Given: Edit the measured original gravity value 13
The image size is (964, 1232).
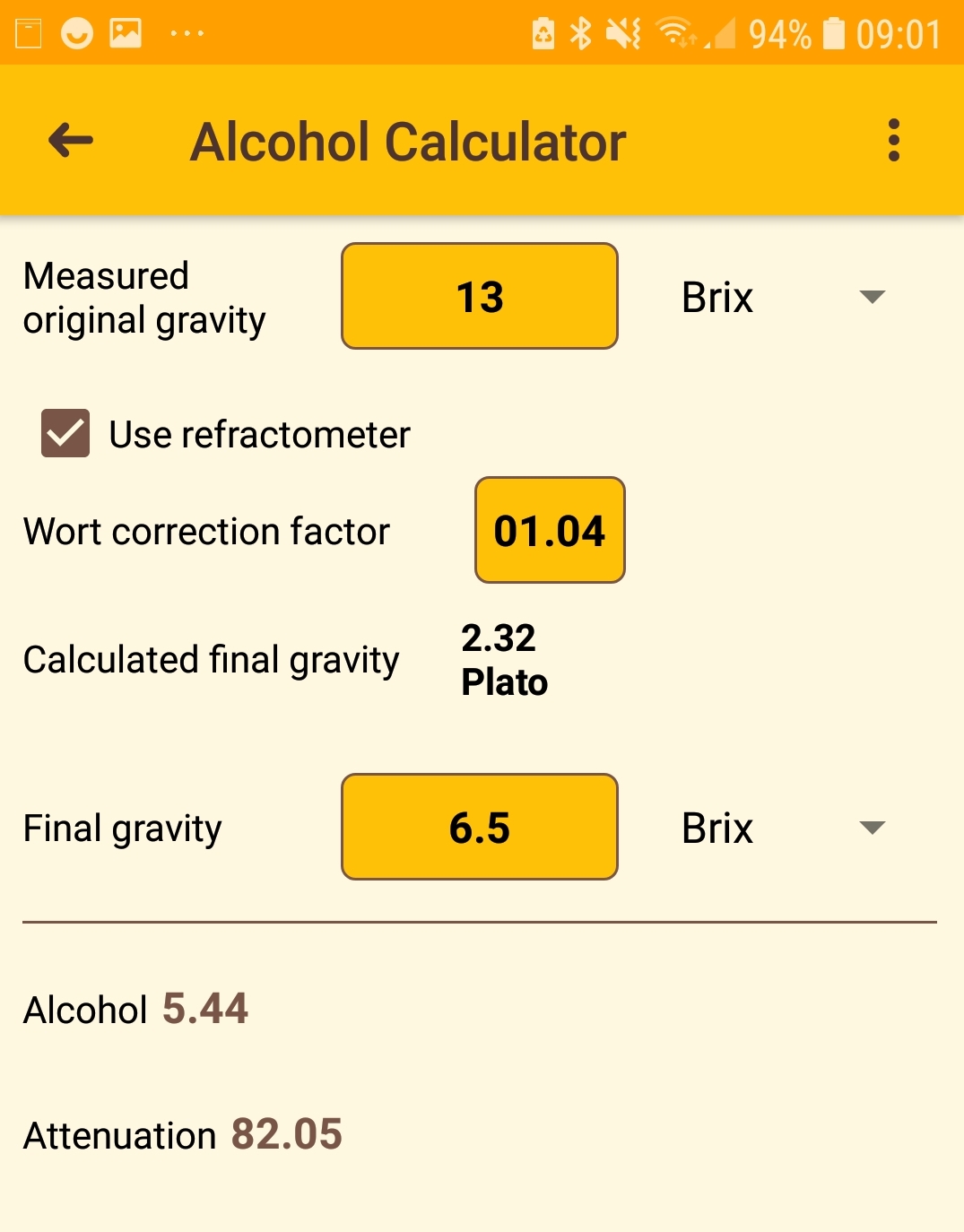Looking at the screenshot, I should pyautogui.click(x=479, y=296).
